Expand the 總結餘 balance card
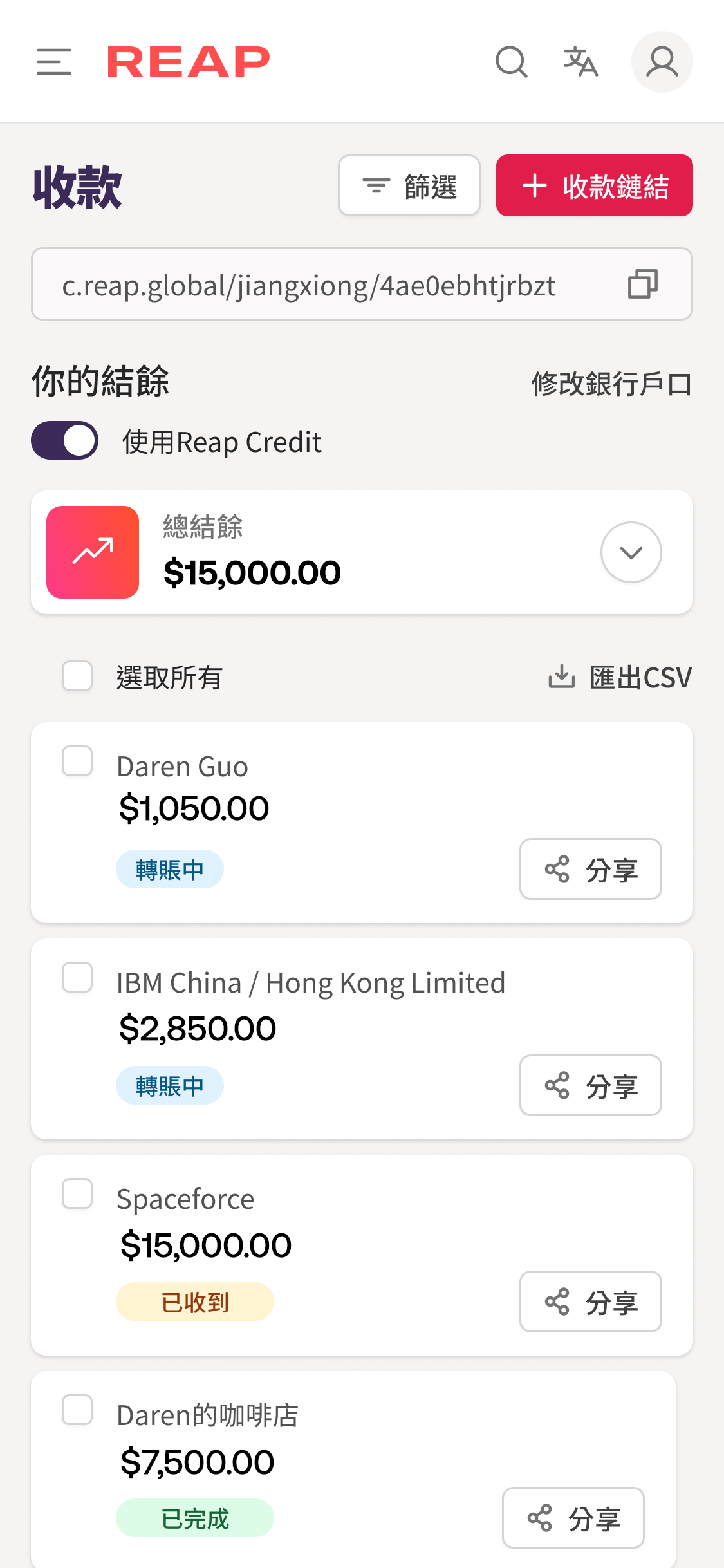The width and height of the screenshot is (724, 1568). [631, 552]
